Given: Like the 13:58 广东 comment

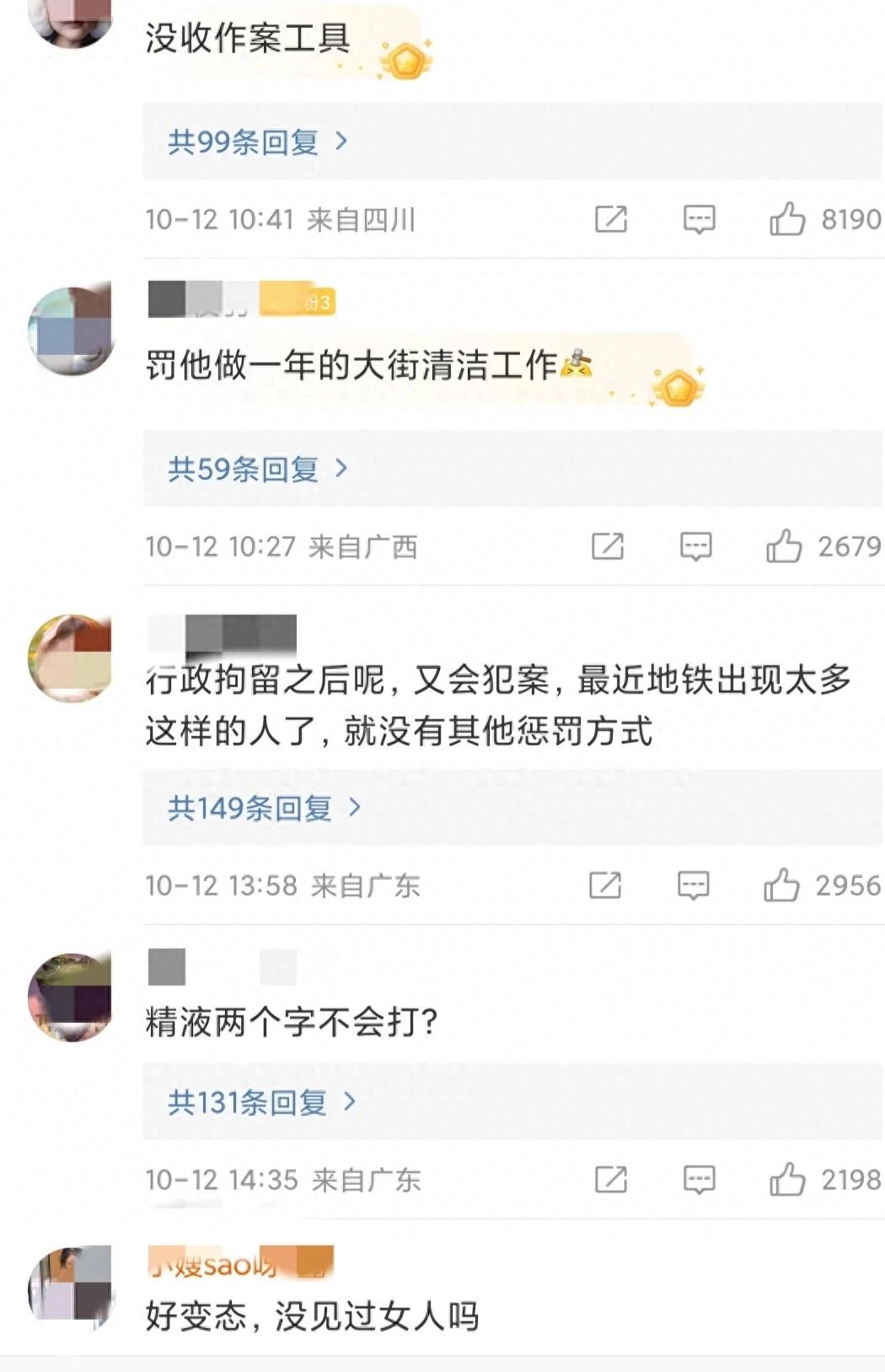Looking at the screenshot, I should click(x=781, y=885).
